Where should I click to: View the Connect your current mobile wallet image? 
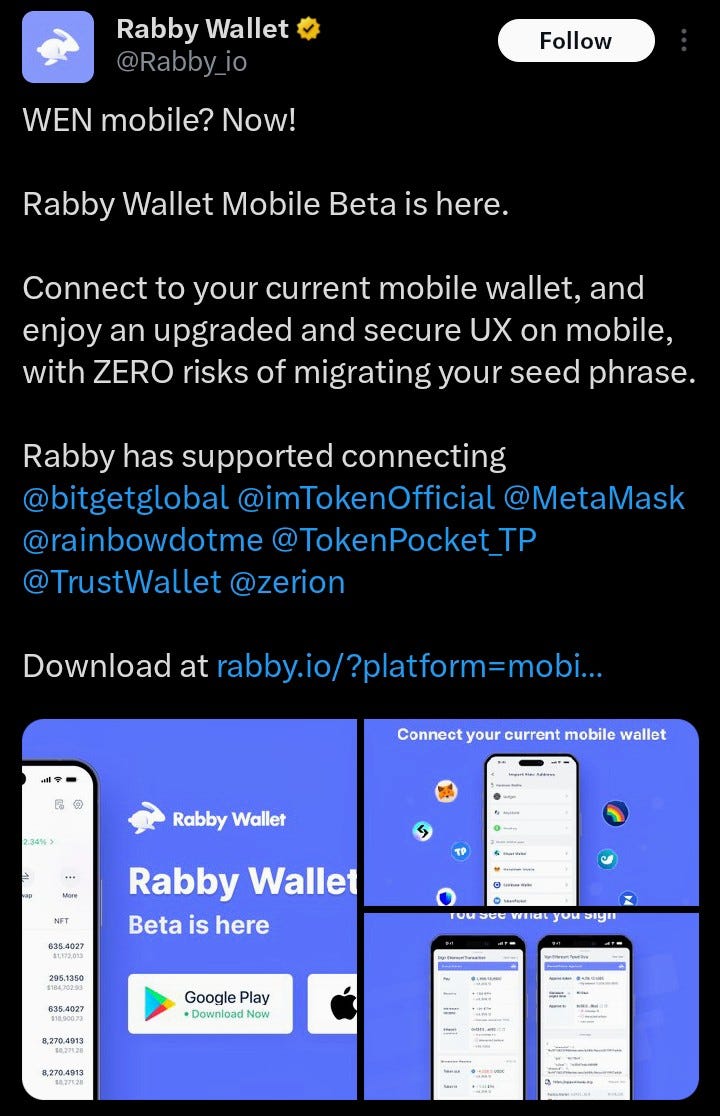pos(531,812)
